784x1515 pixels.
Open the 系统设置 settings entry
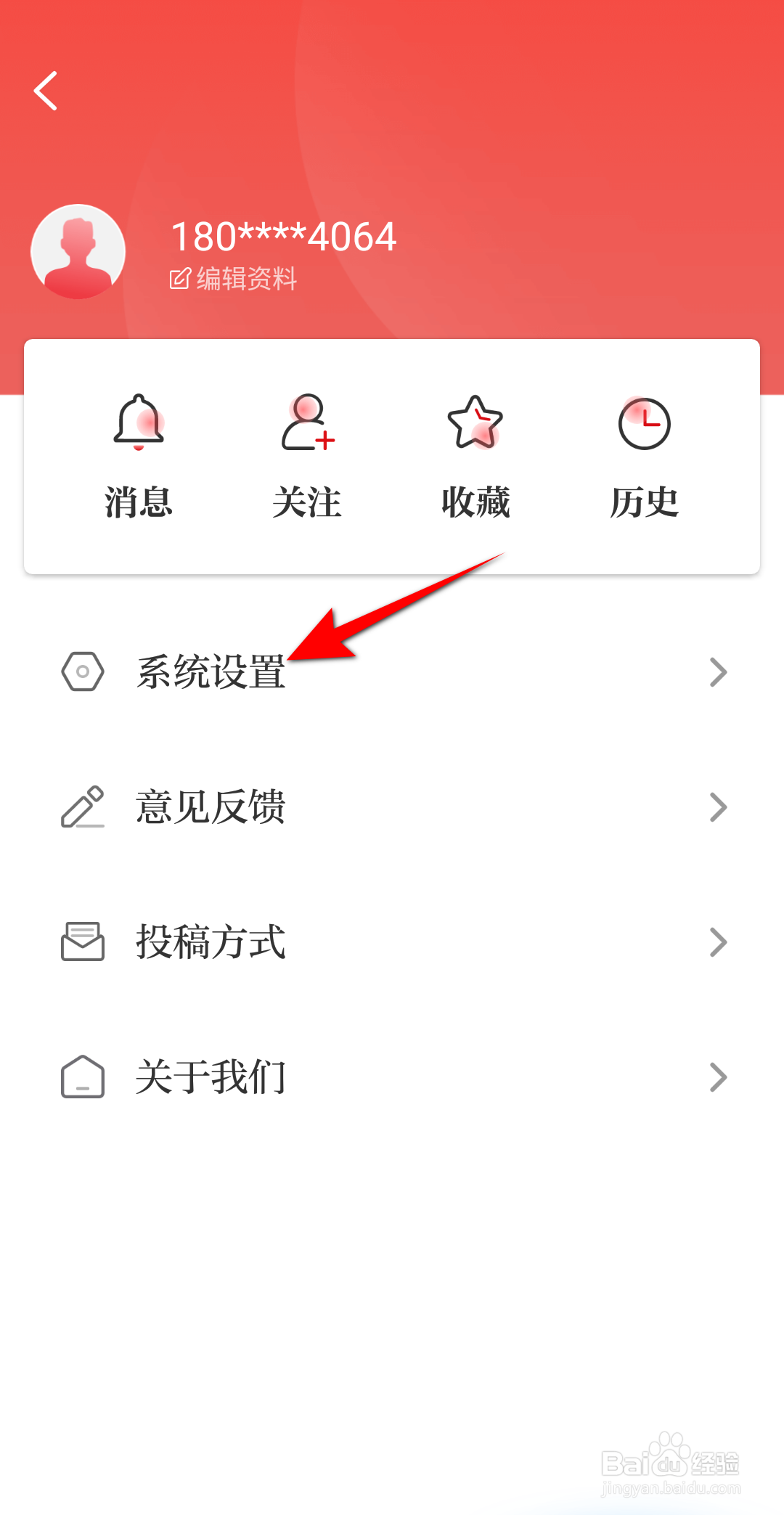212,671
